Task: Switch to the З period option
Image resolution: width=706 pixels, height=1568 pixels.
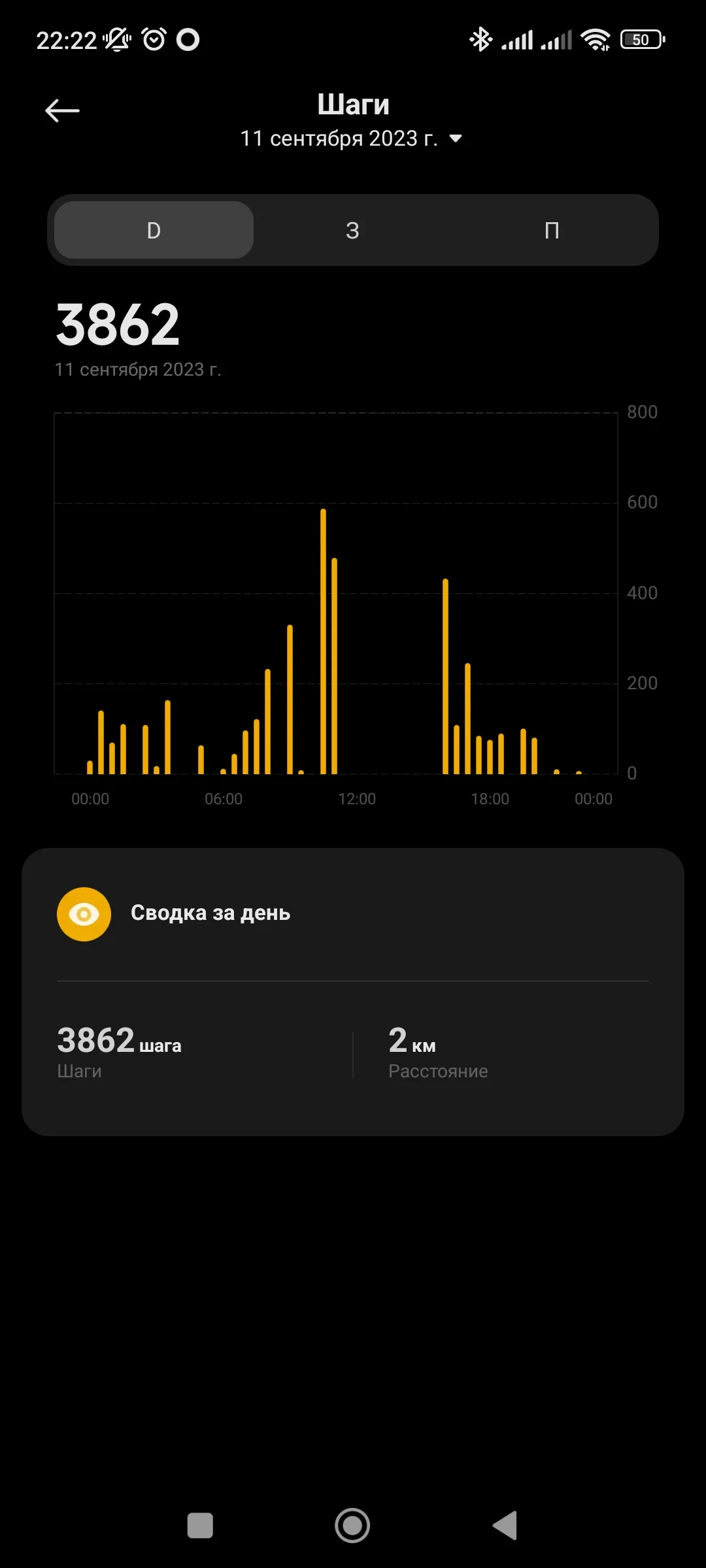Action: [352, 230]
